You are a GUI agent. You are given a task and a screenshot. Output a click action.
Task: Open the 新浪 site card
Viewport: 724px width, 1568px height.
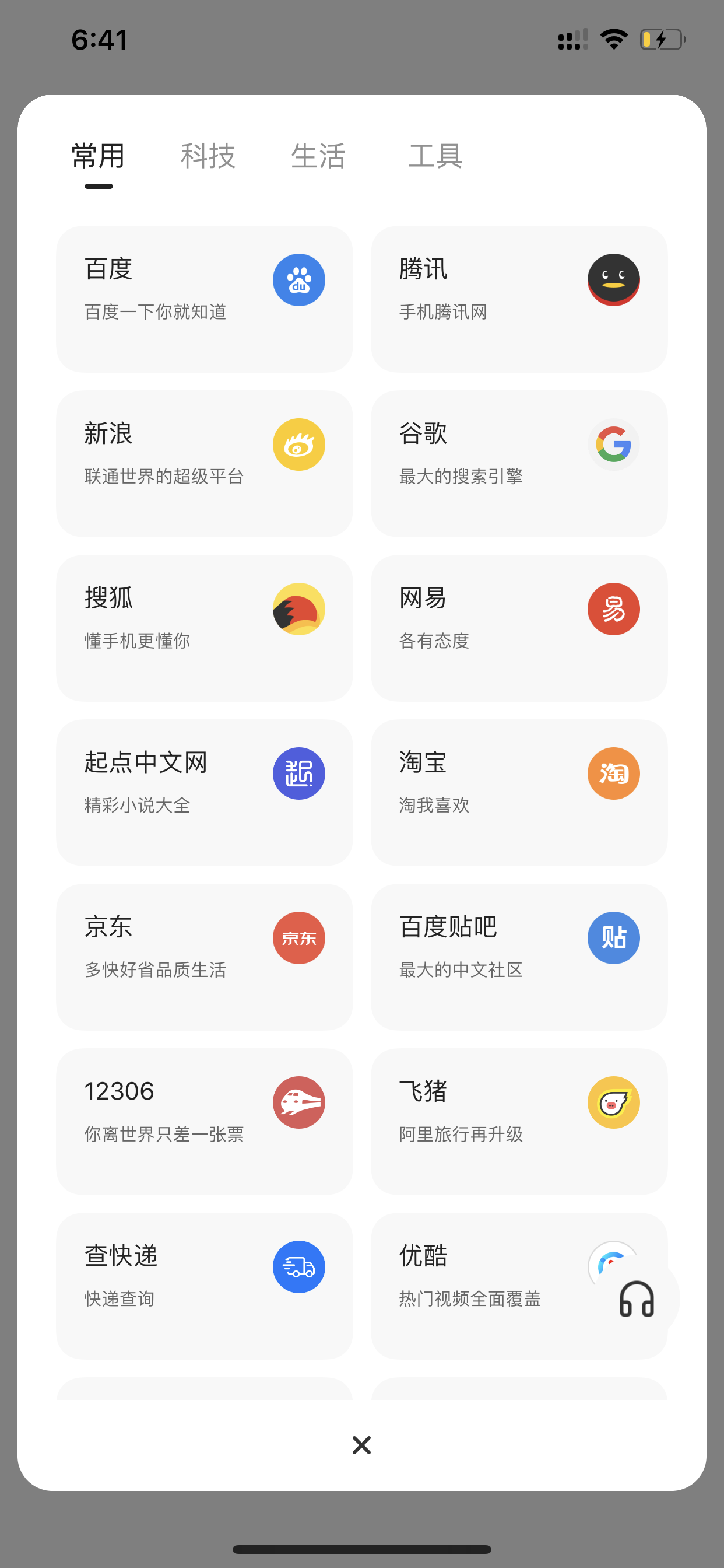pyautogui.click(x=205, y=463)
